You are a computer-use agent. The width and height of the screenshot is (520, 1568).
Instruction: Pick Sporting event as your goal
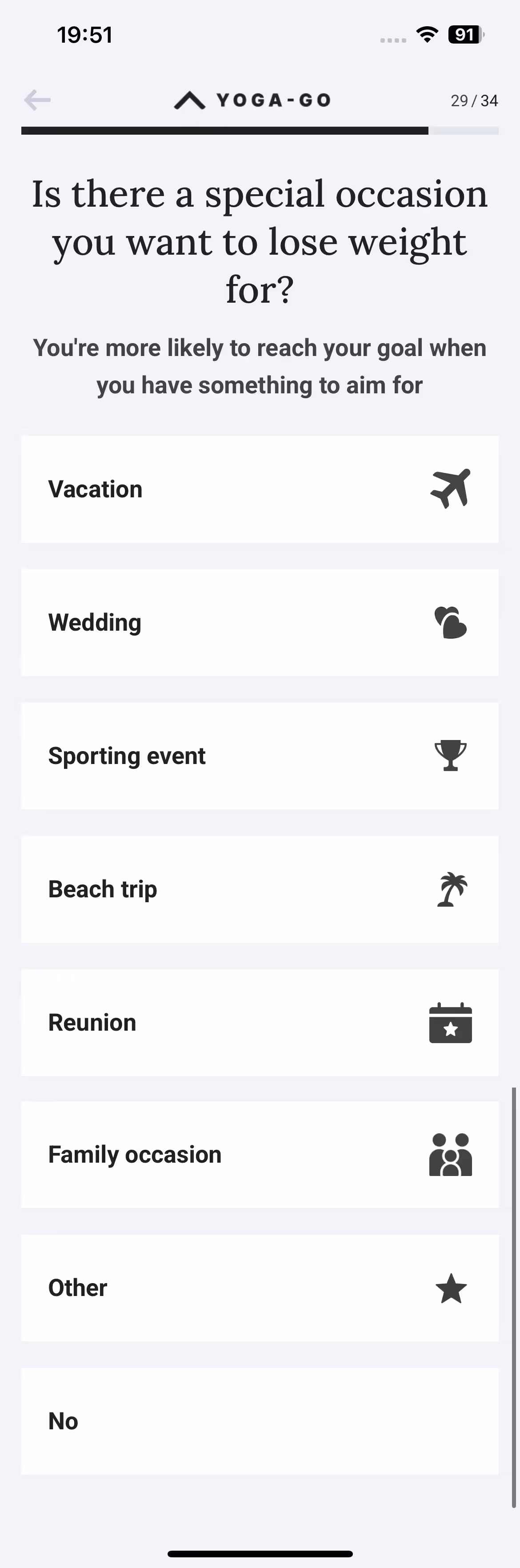[260, 756]
